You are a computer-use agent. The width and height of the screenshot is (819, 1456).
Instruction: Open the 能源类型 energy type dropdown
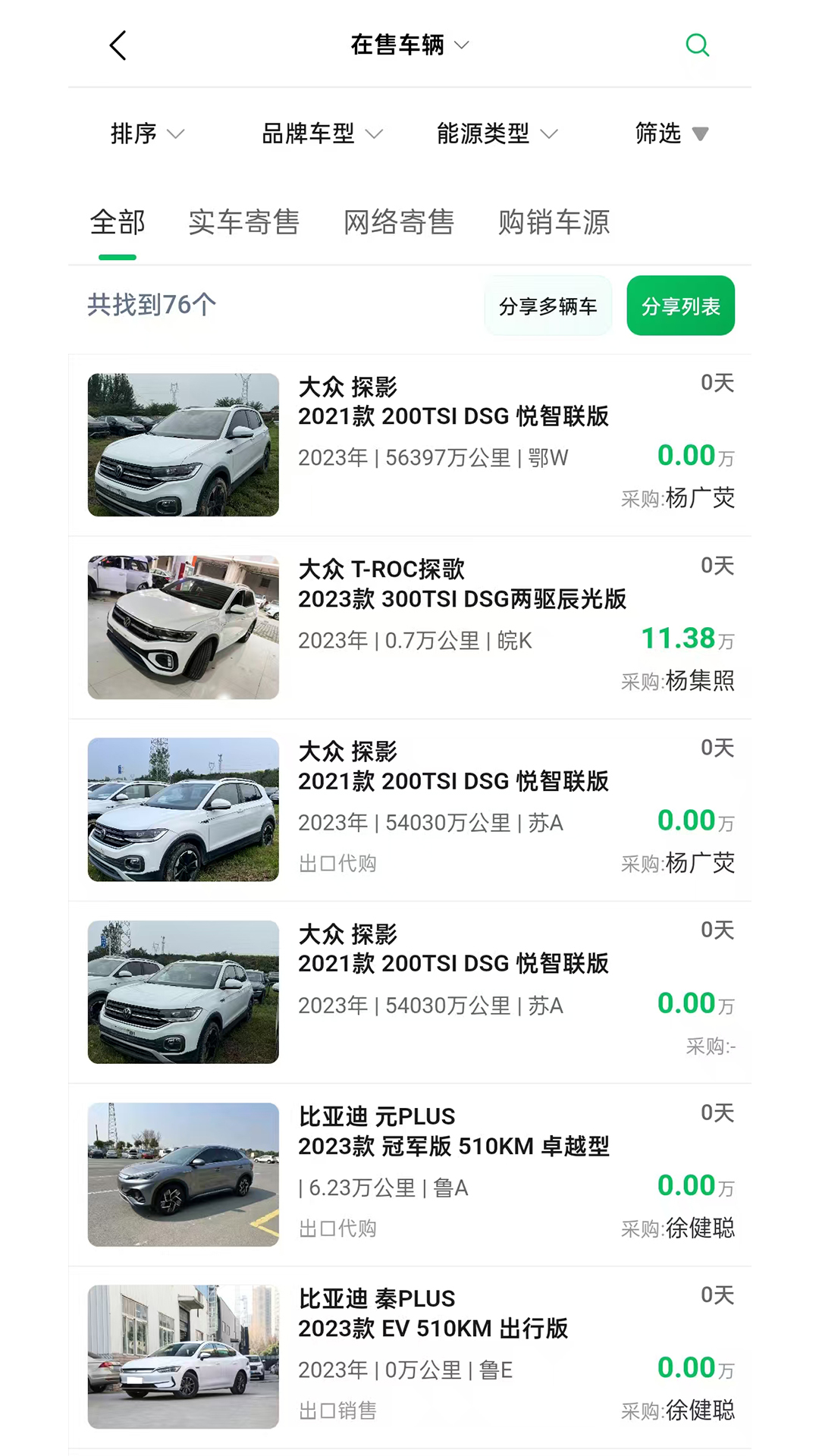point(497,134)
